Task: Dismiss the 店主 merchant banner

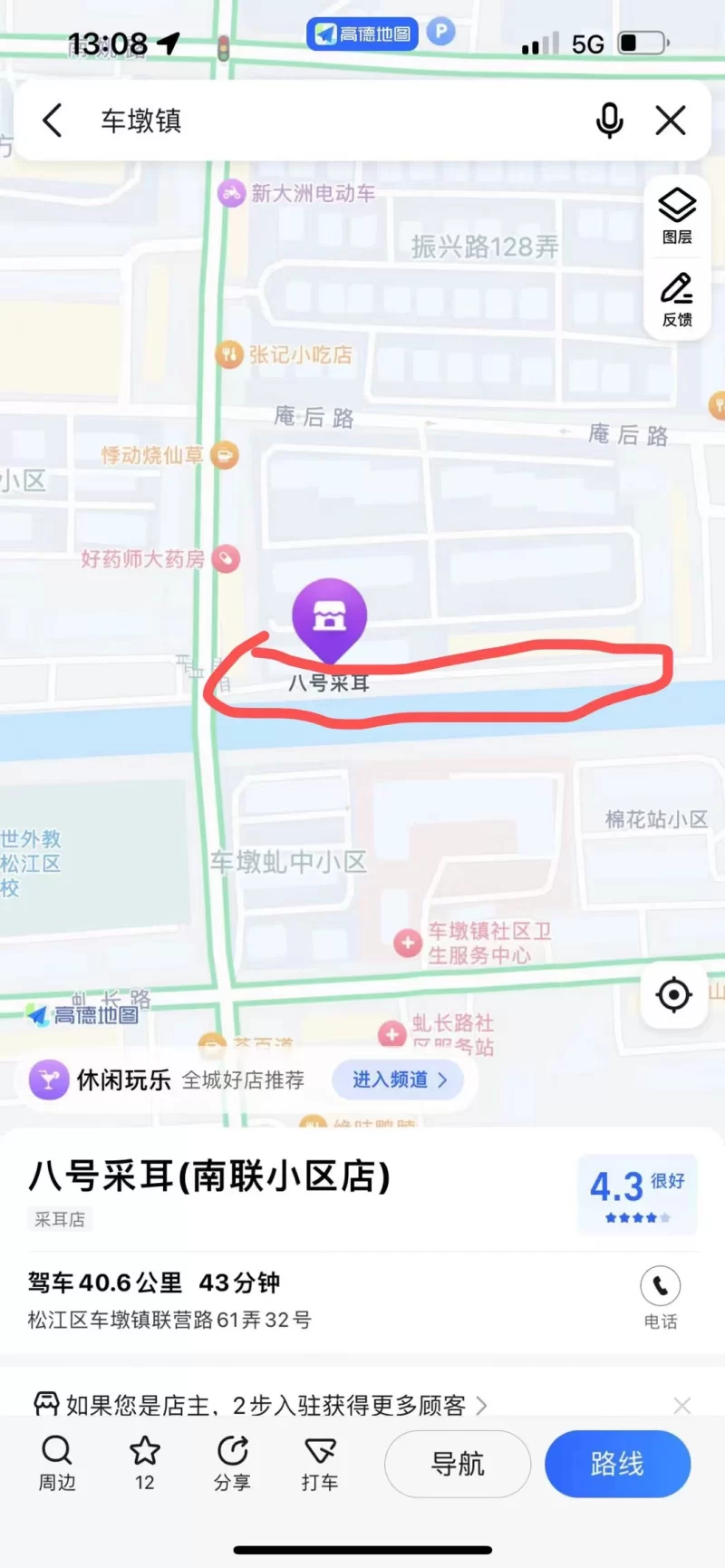Action: [x=682, y=1405]
